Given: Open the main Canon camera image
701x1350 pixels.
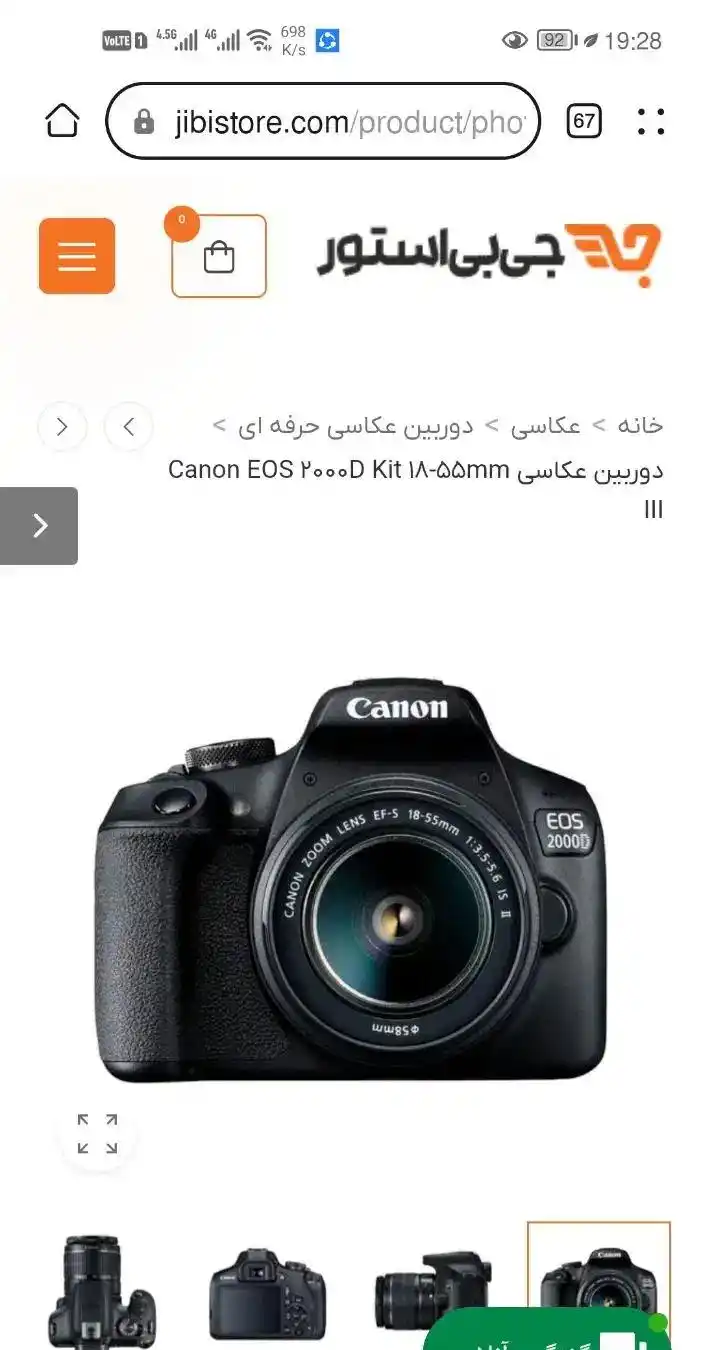Looking at the screenshot, I should click(350, 880).
